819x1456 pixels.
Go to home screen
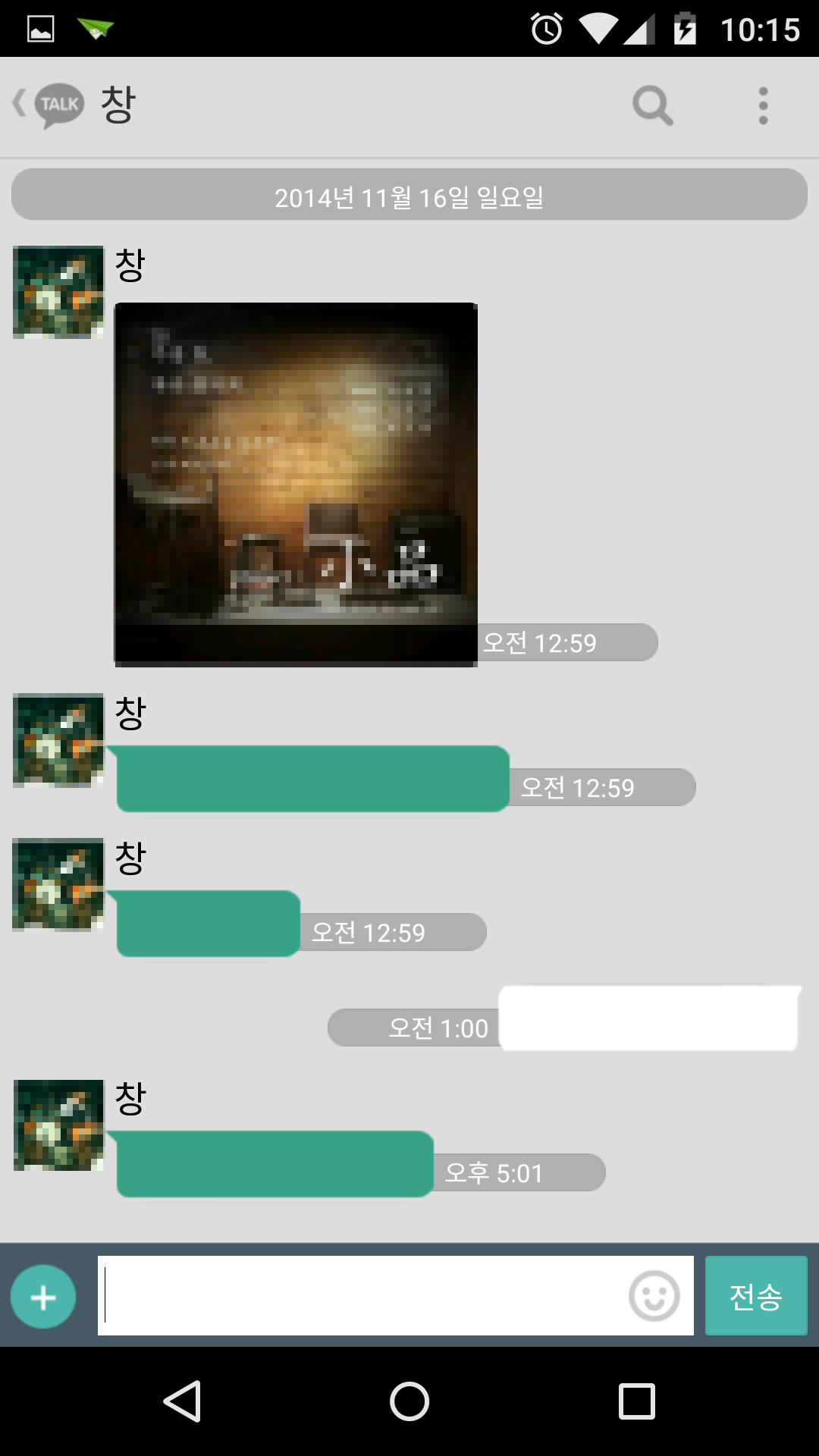click(x=409, y=1401)
